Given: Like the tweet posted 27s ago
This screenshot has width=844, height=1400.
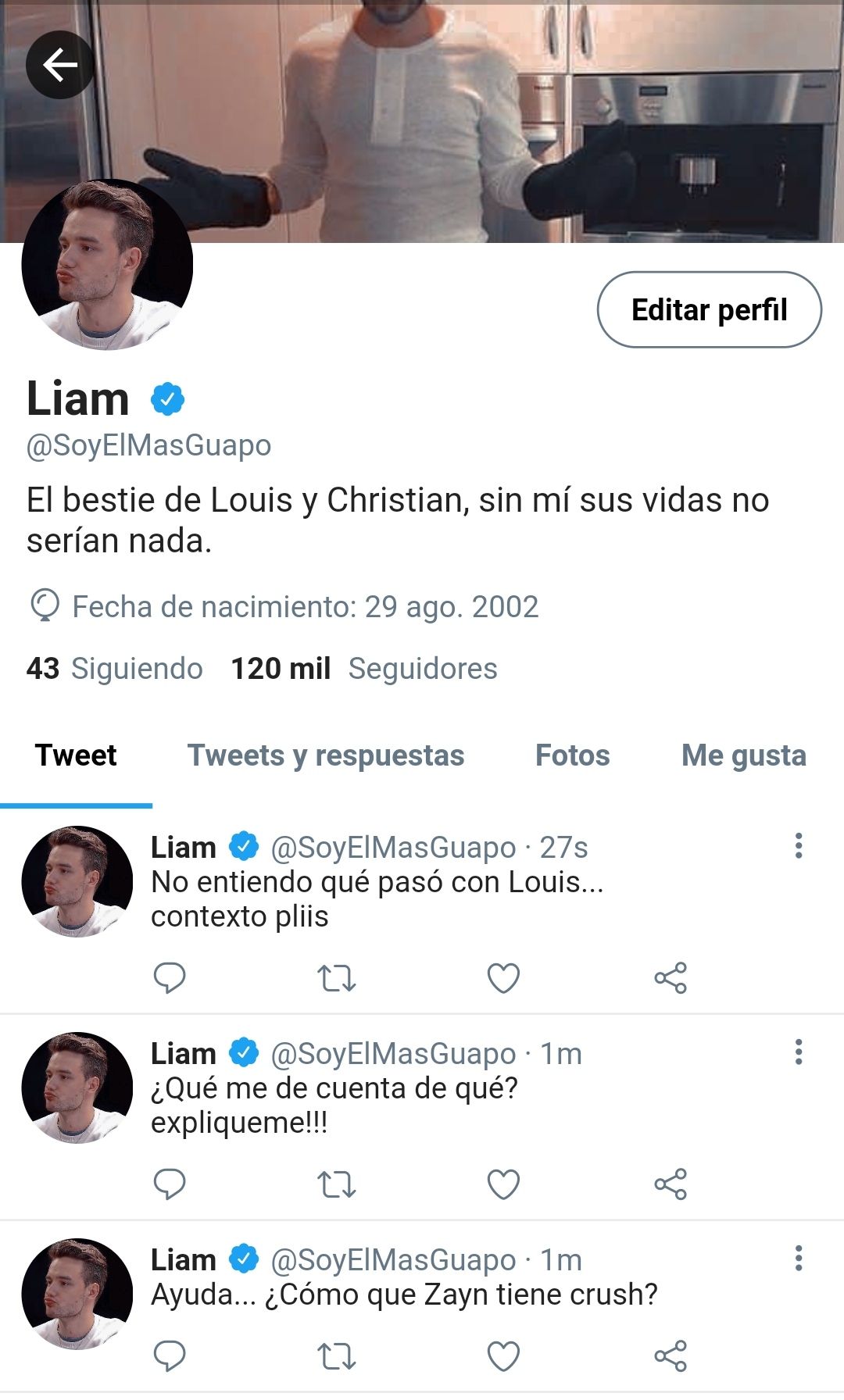Looking at the screenshot, I should tap(503, 978).
